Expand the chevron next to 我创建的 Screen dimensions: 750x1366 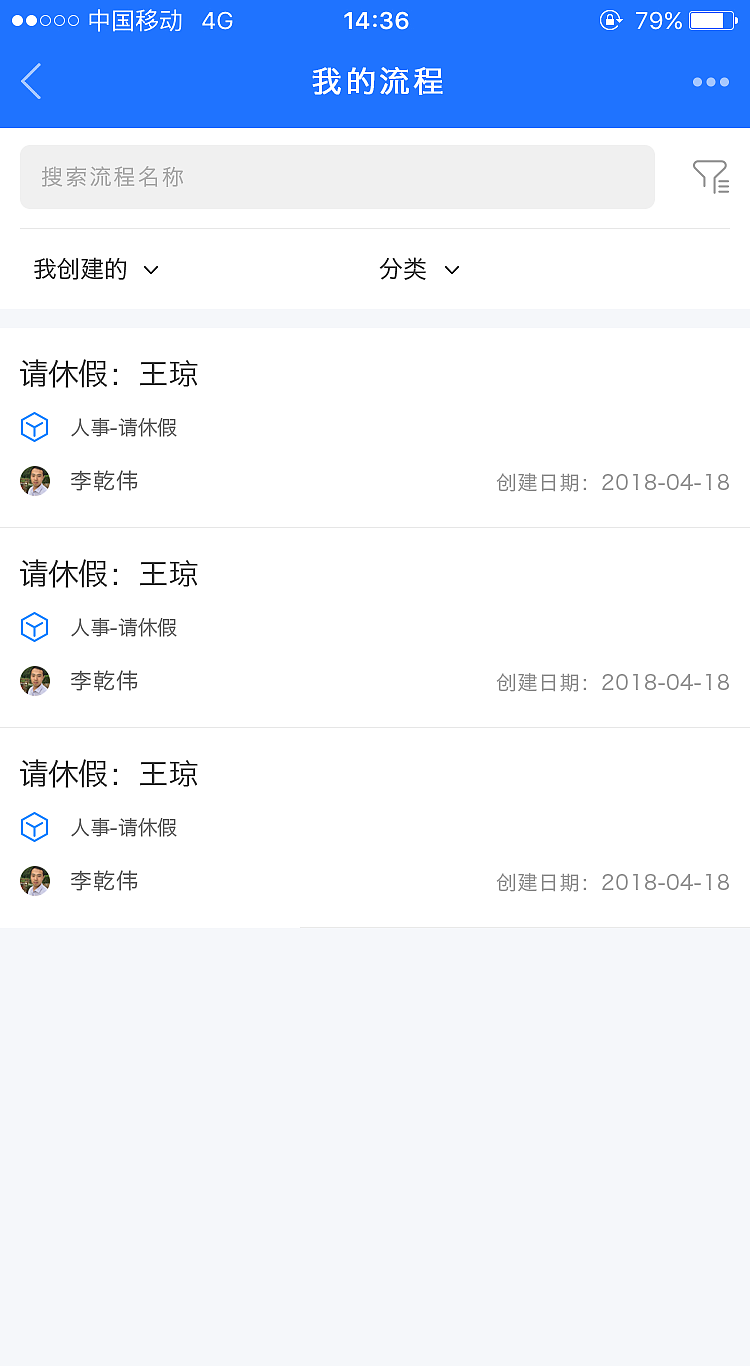(150, 270)
